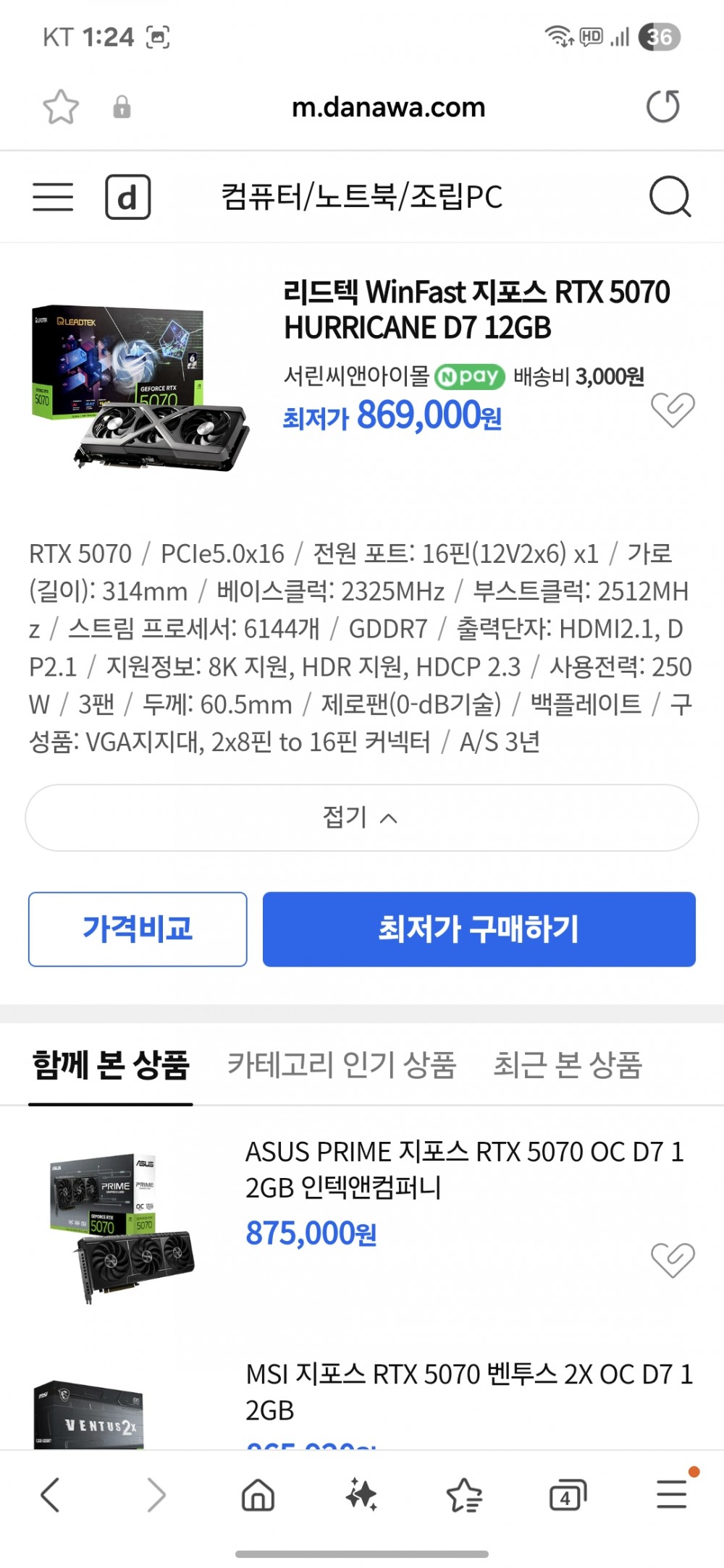Collapse the specs with 접기
724x1568 pixels.
coord(361,818)
